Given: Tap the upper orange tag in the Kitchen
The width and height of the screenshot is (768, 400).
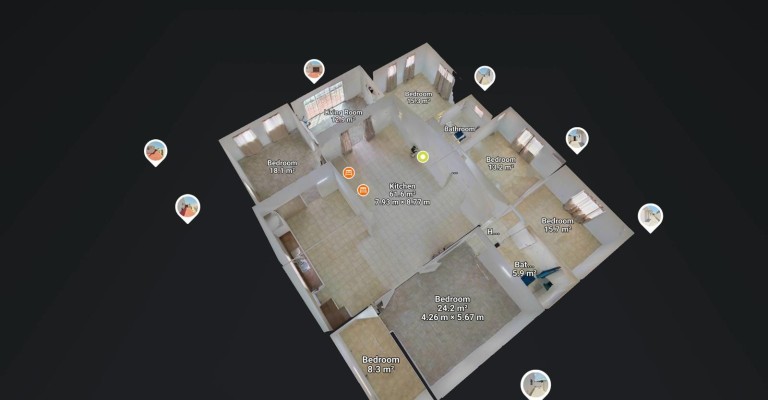Looking at the screenshot, I should (348, 173).
